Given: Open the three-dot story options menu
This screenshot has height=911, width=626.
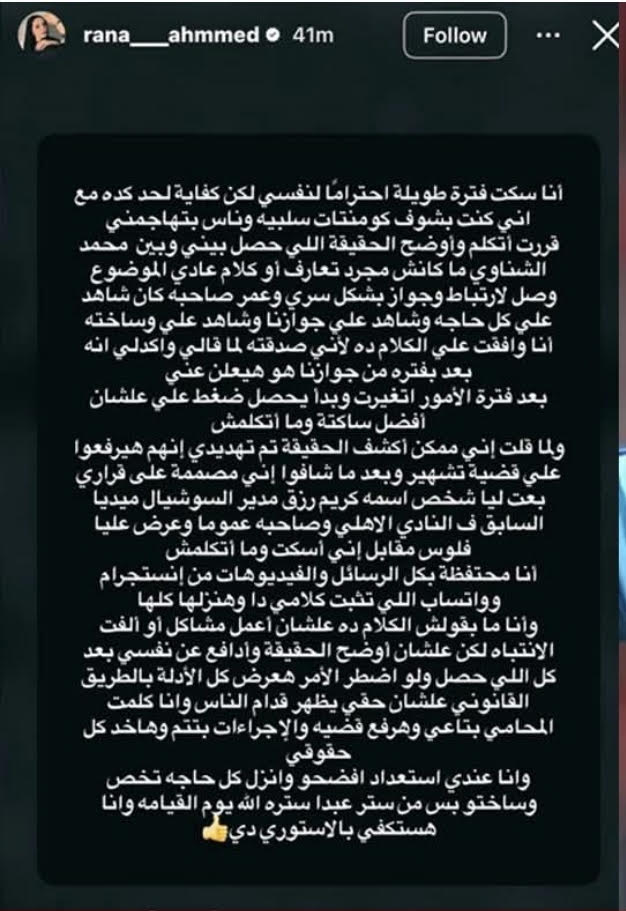Looking at the screenshot, I should point(547,36).
